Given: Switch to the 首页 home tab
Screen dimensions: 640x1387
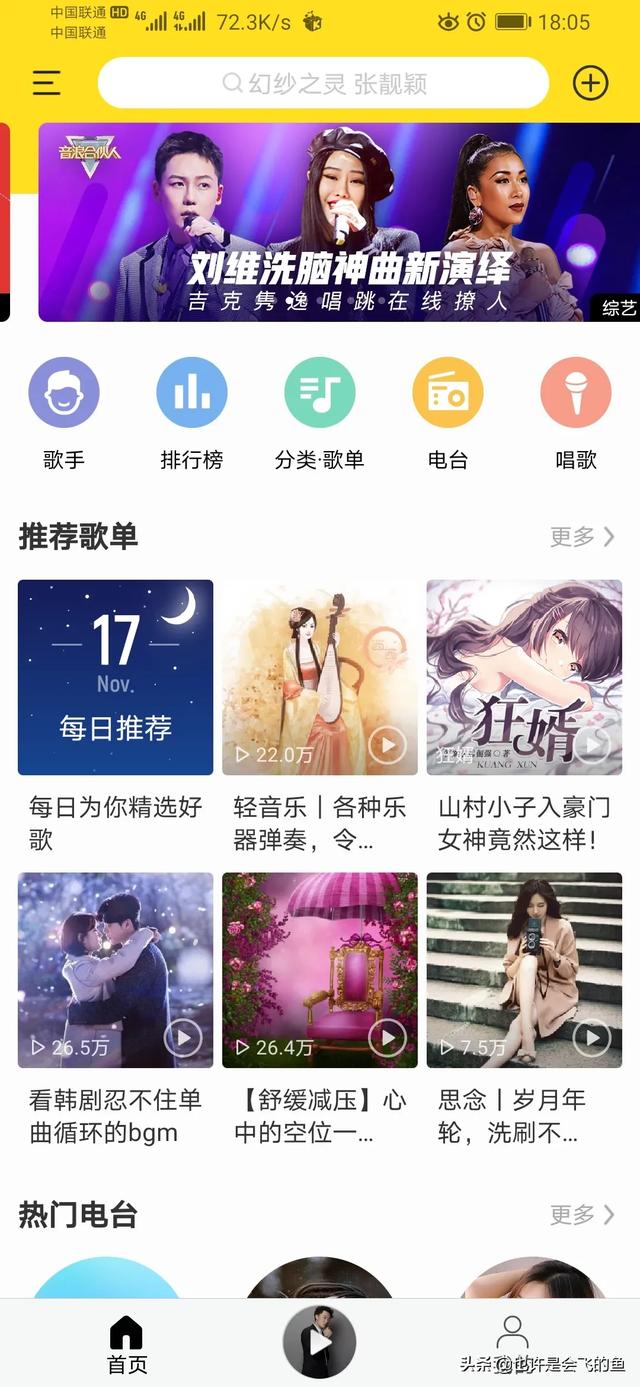Looking at the screenshot, I should [x=127, y=1345].
